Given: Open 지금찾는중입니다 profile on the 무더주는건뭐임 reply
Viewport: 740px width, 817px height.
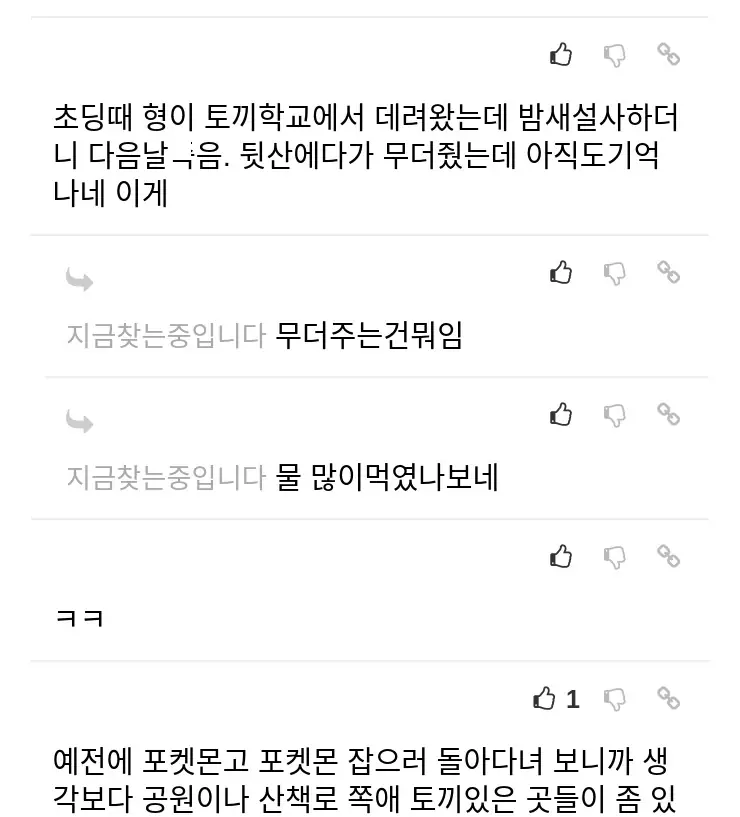Looking at the screenshot, I should click(x=166, y=335).
